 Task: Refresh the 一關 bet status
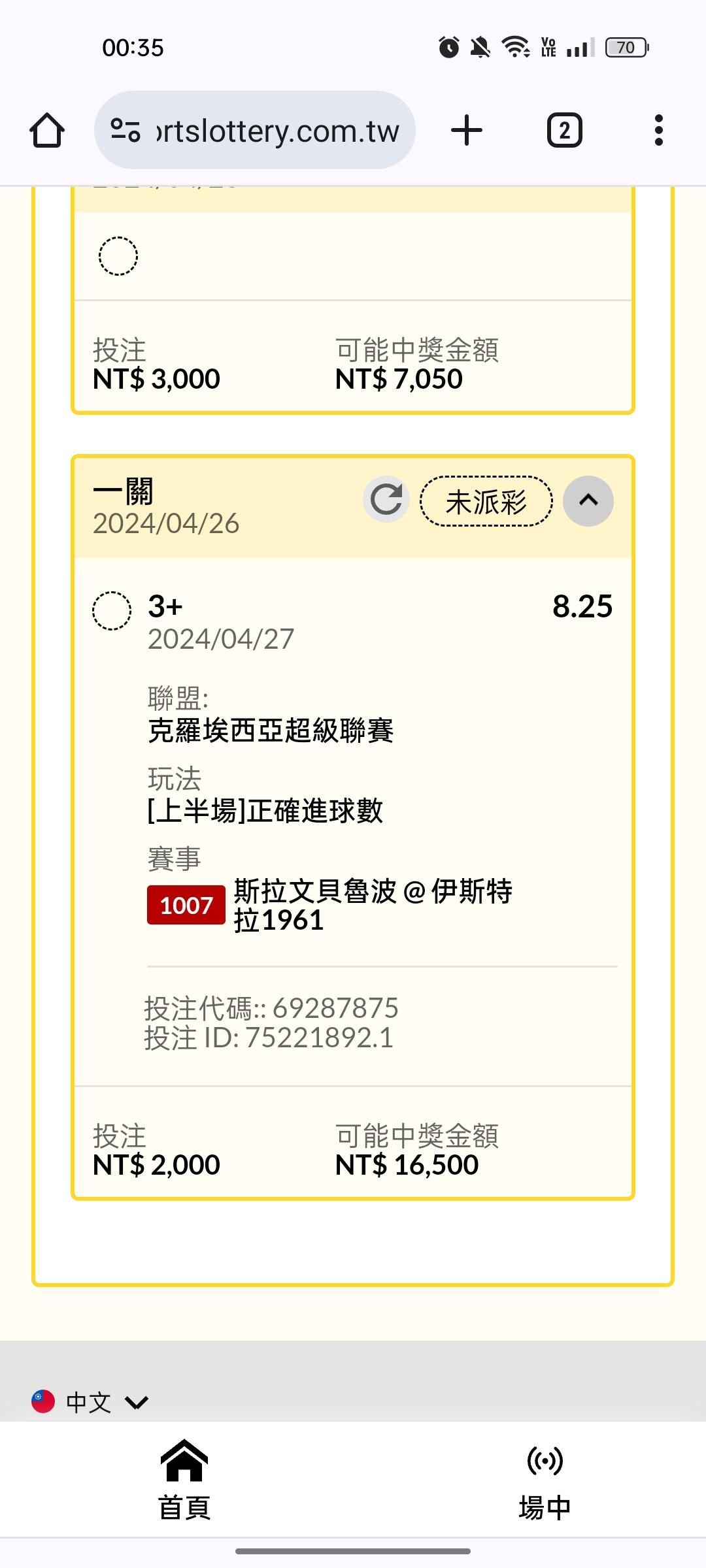pos(386,500)
